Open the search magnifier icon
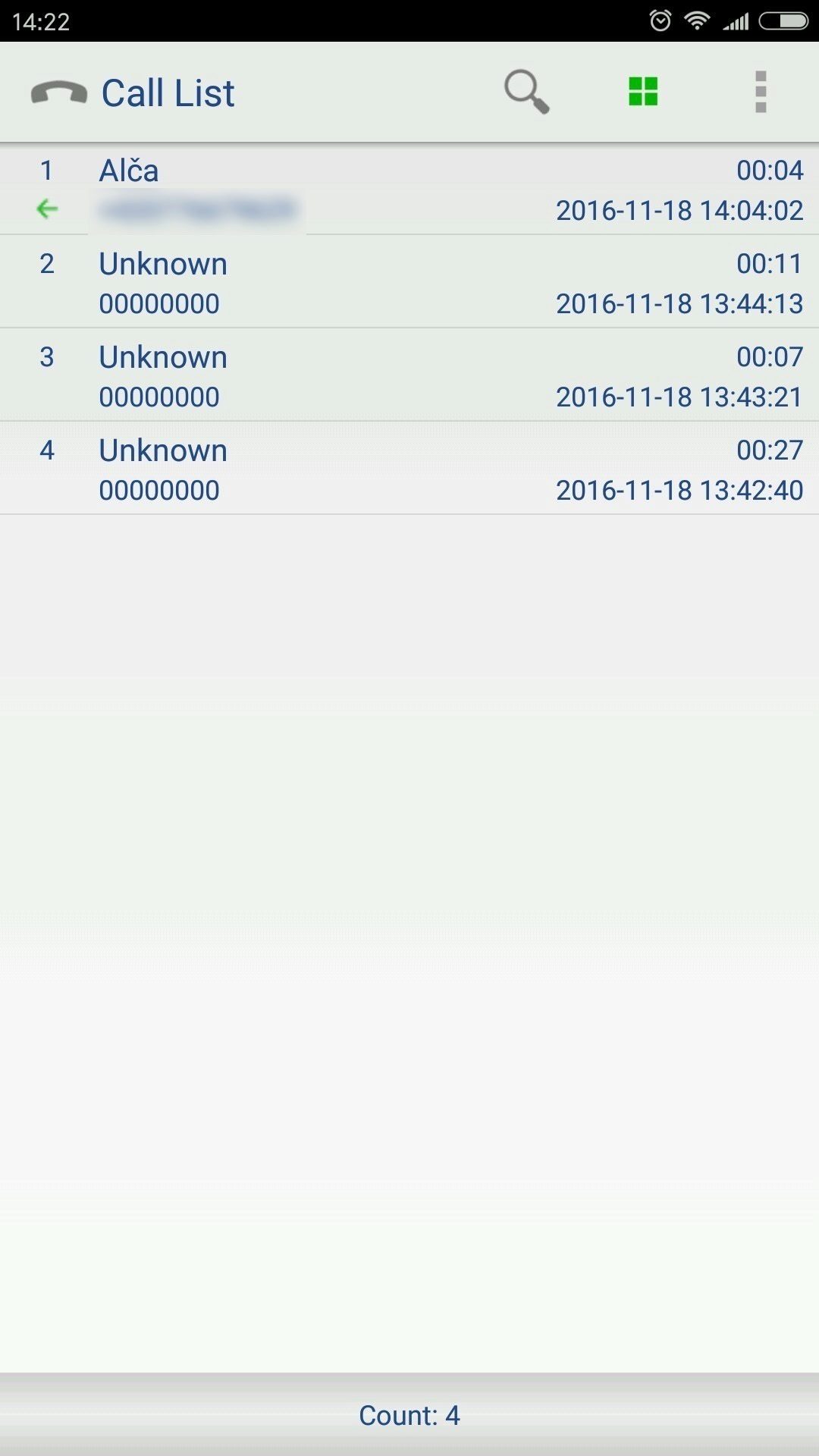 (x=526, y=92)
